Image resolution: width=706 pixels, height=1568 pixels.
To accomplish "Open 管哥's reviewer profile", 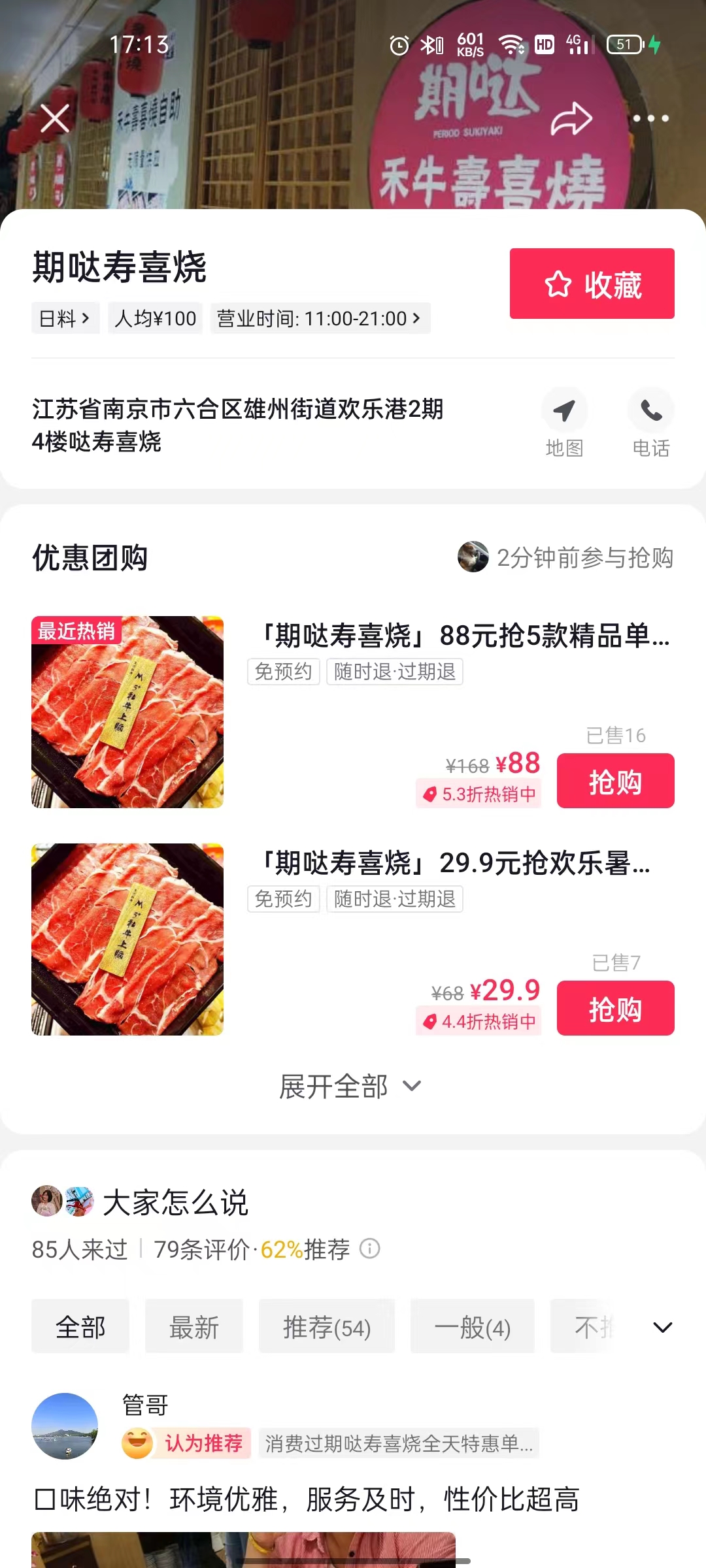I will click(65, 1425).
